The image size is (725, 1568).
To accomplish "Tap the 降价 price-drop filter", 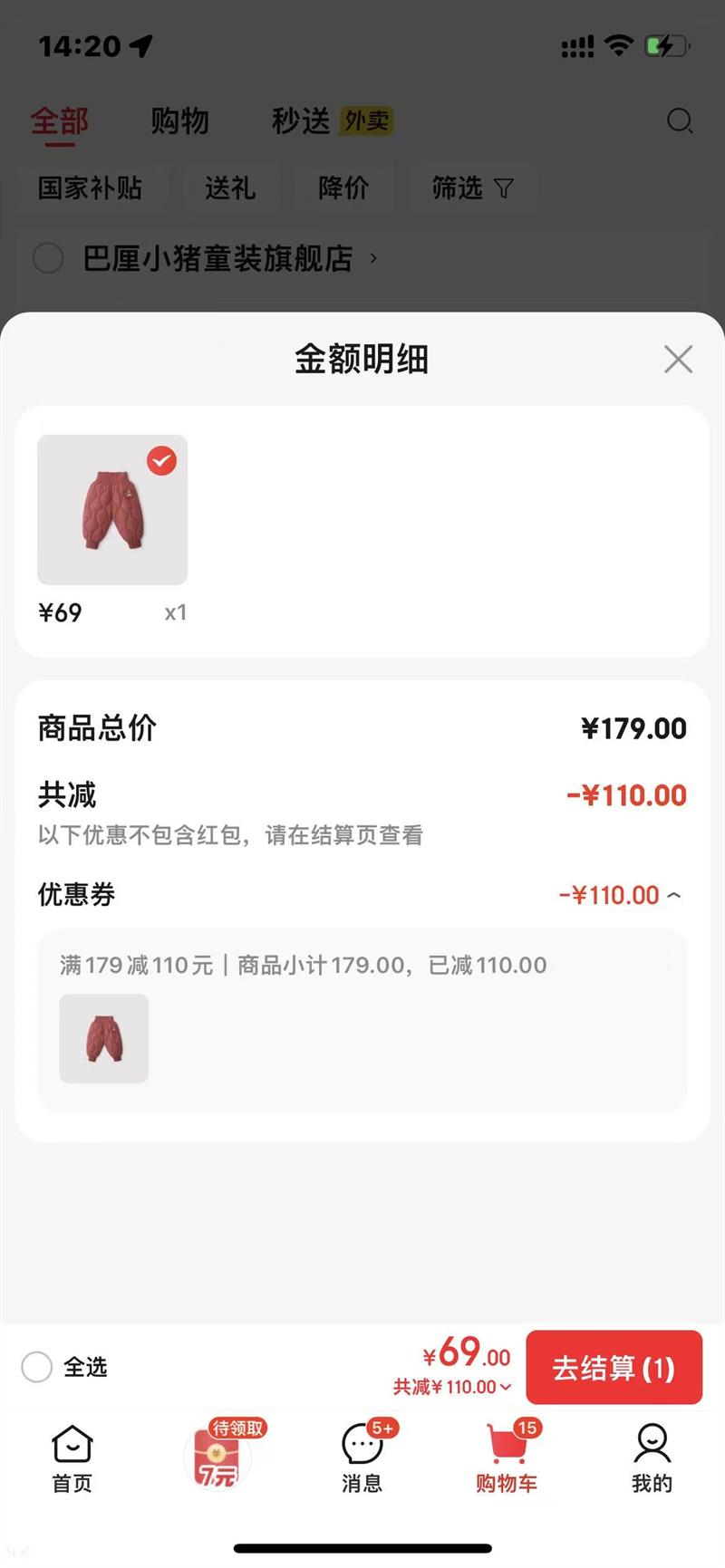I will coord(343,188).
